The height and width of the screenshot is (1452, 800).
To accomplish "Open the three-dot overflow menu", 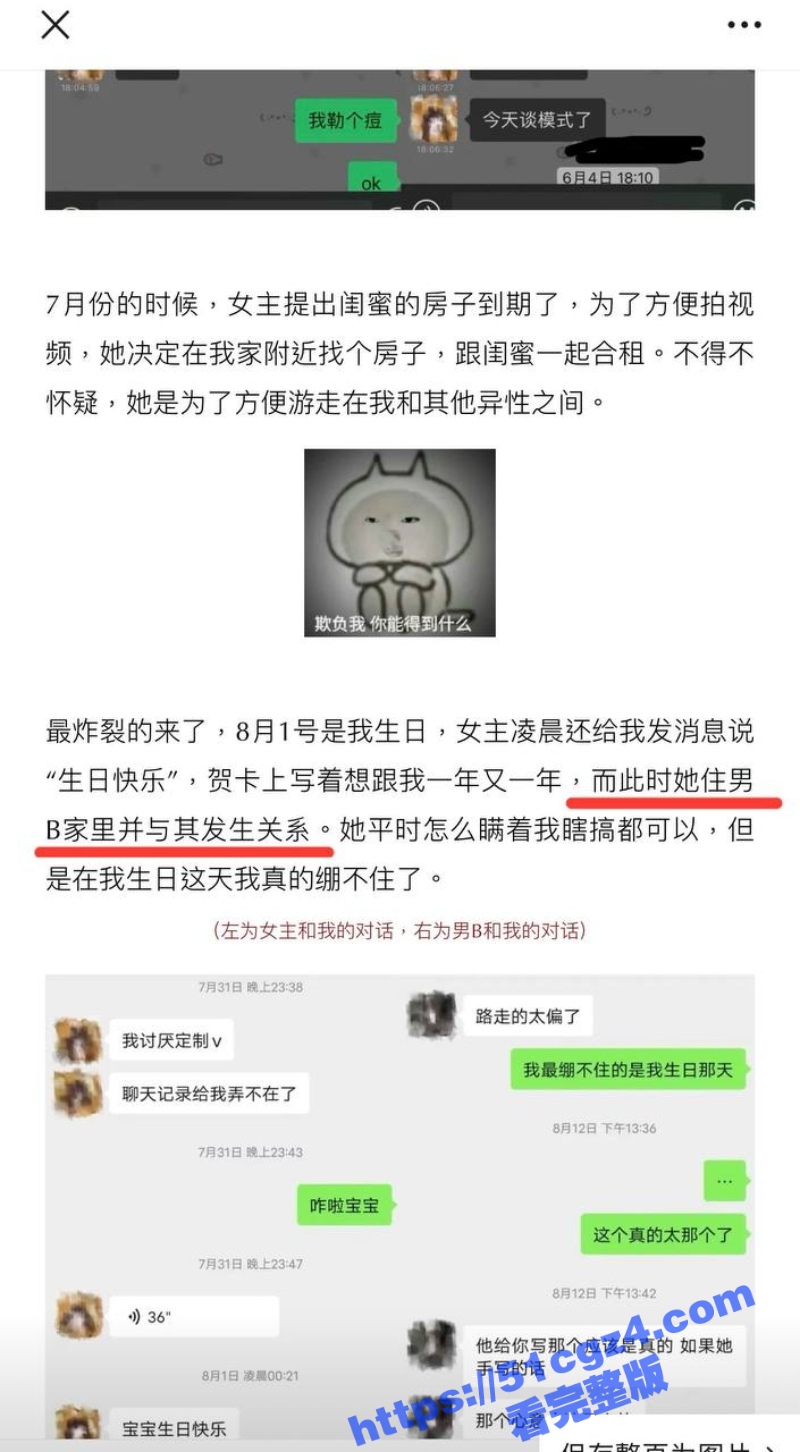I will (x=744, y=26).
